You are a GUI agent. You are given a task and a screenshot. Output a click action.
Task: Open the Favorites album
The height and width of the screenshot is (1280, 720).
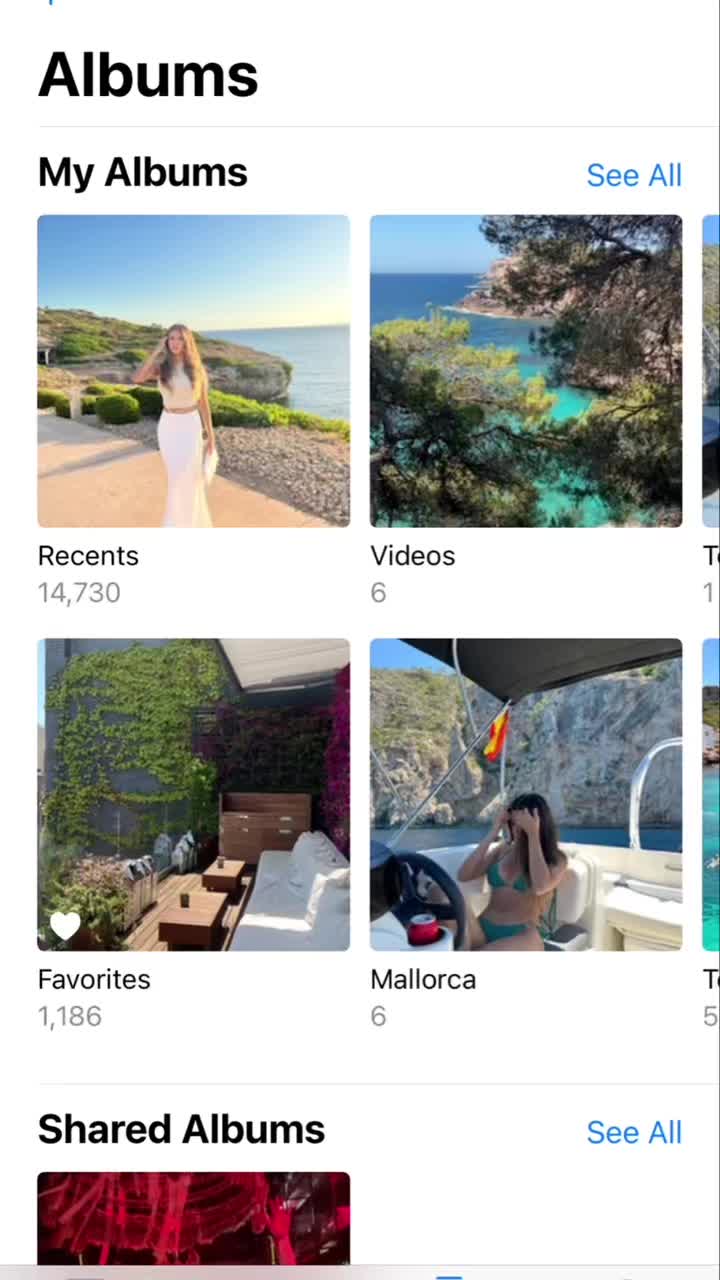pyautogui.click(x=193, y=795)
